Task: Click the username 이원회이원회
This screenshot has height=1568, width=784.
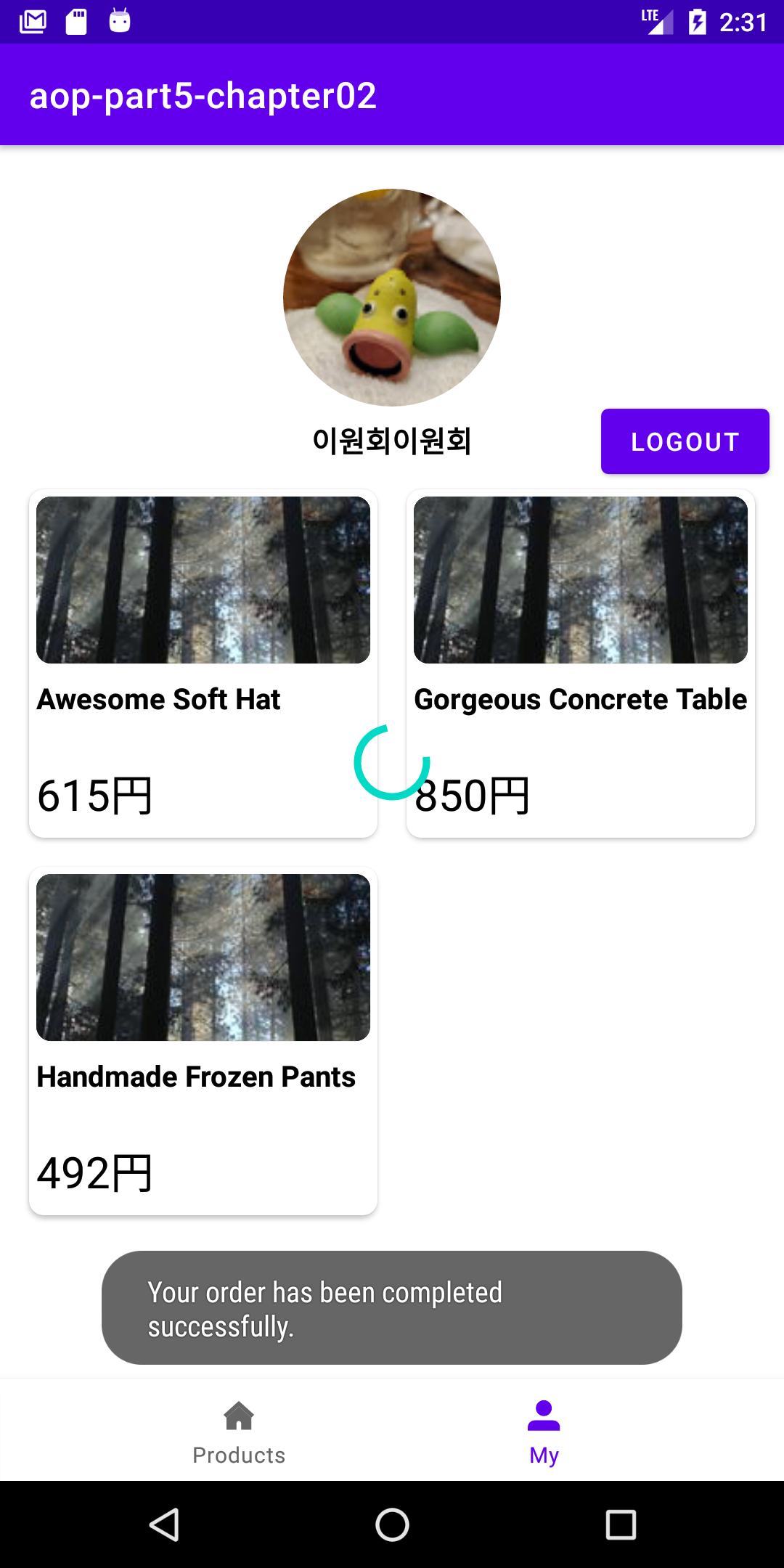Action: [392, 439]
